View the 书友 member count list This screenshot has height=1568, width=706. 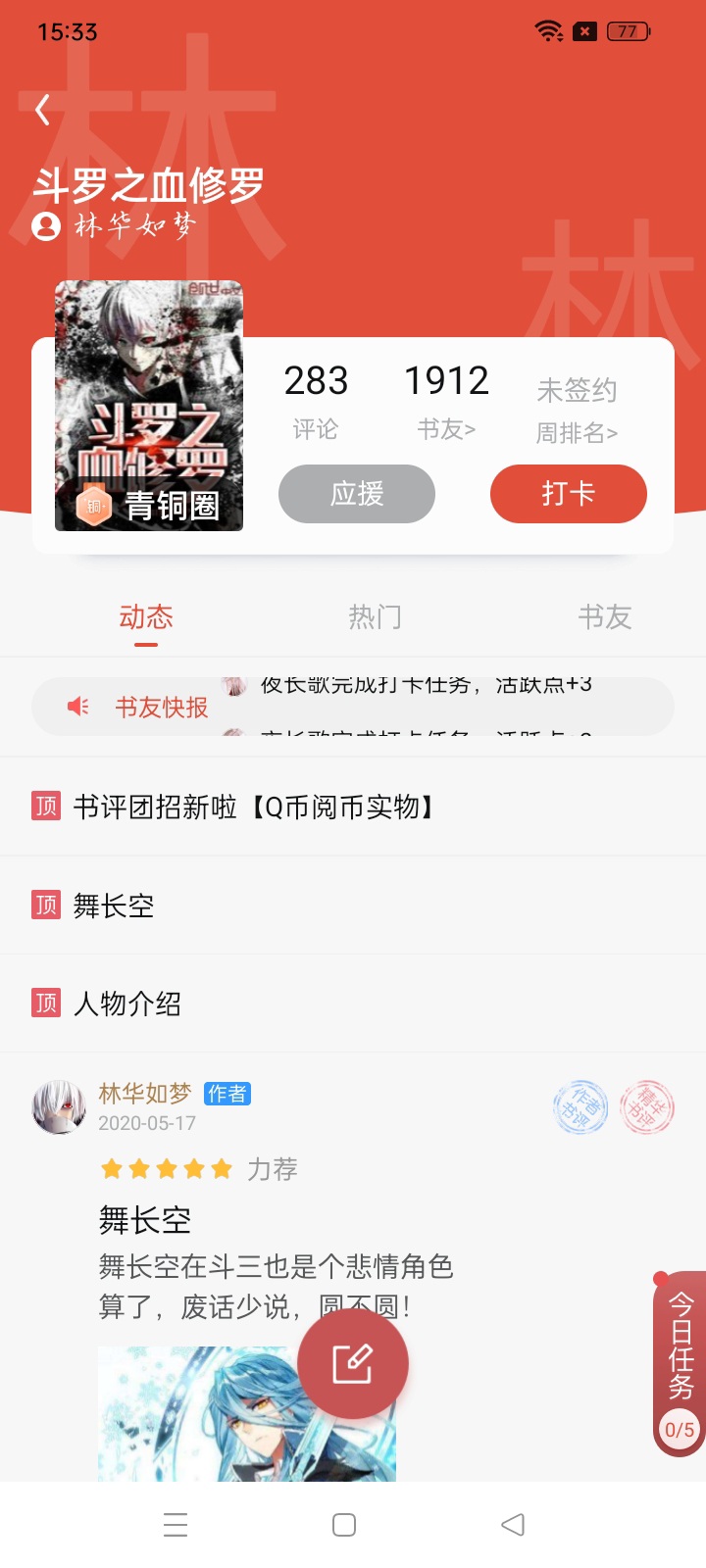446,400
